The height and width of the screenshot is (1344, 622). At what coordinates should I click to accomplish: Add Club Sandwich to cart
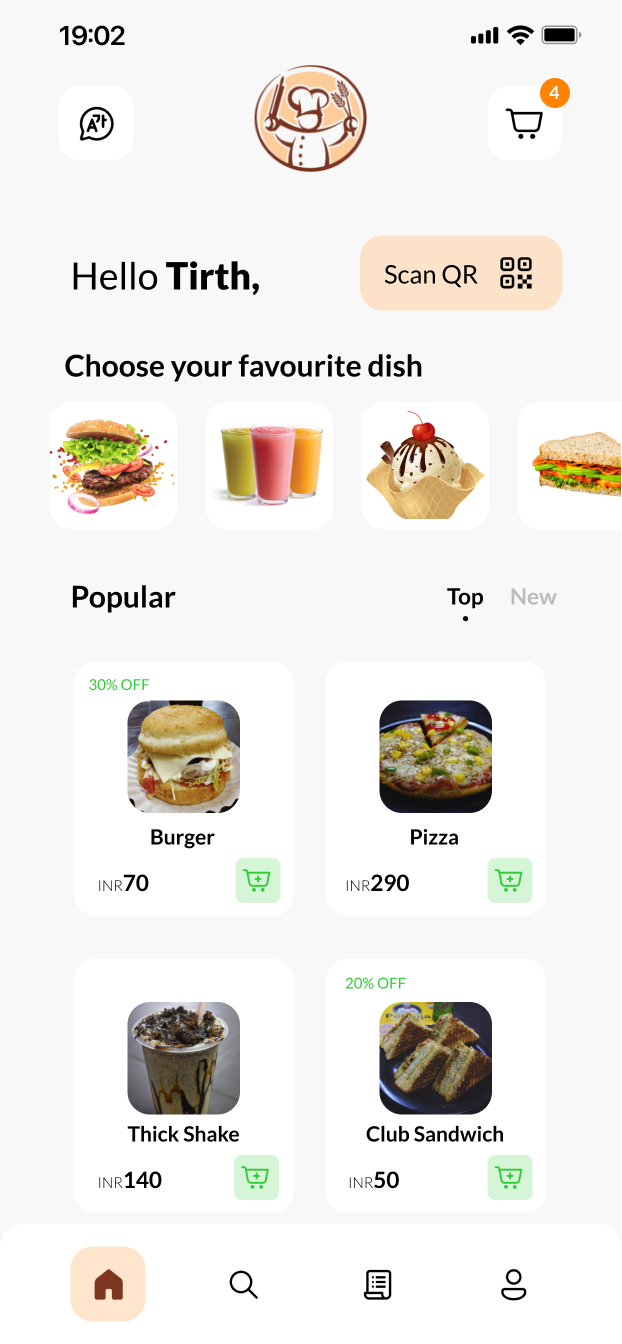[x=510, y=1178]
